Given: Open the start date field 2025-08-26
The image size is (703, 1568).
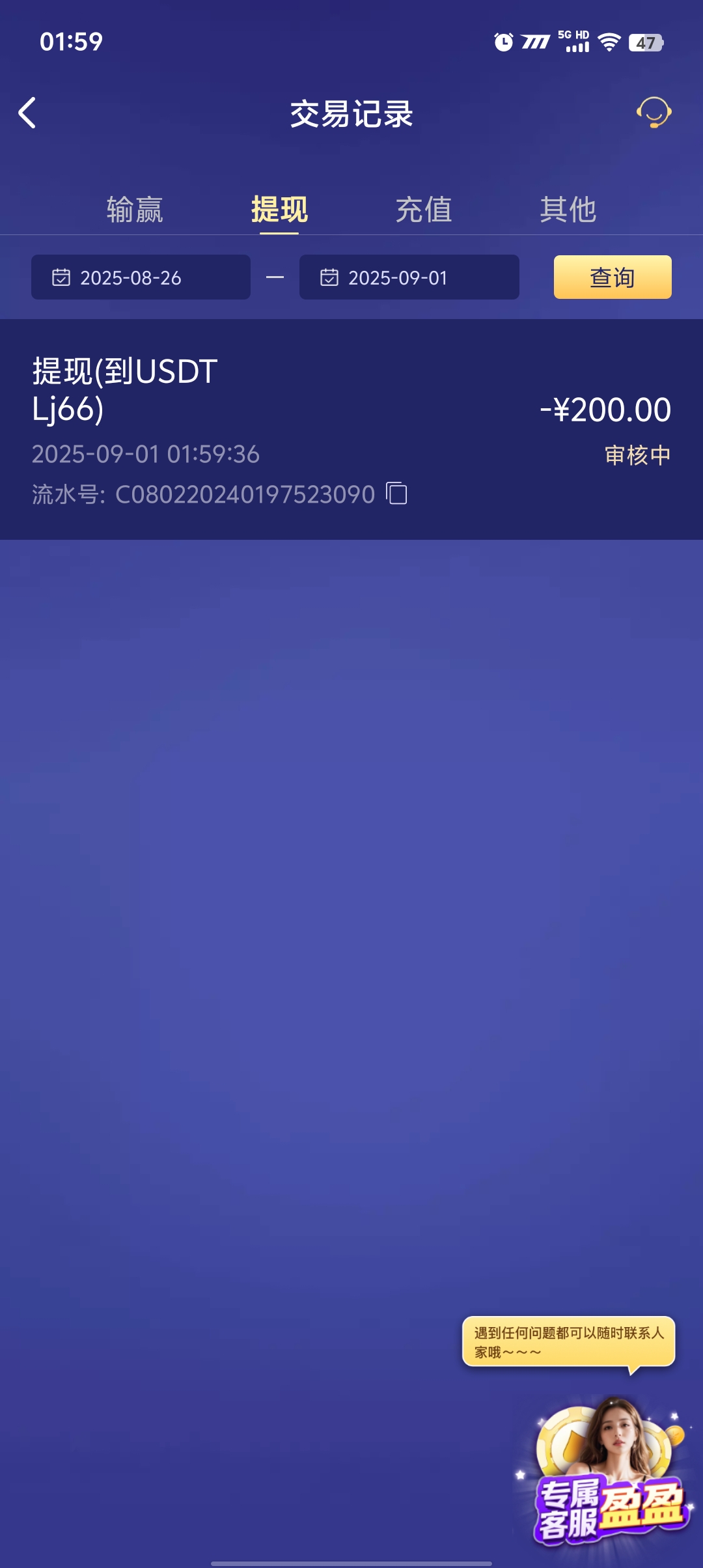Looking at the screenshot, I should click(141, 277).
